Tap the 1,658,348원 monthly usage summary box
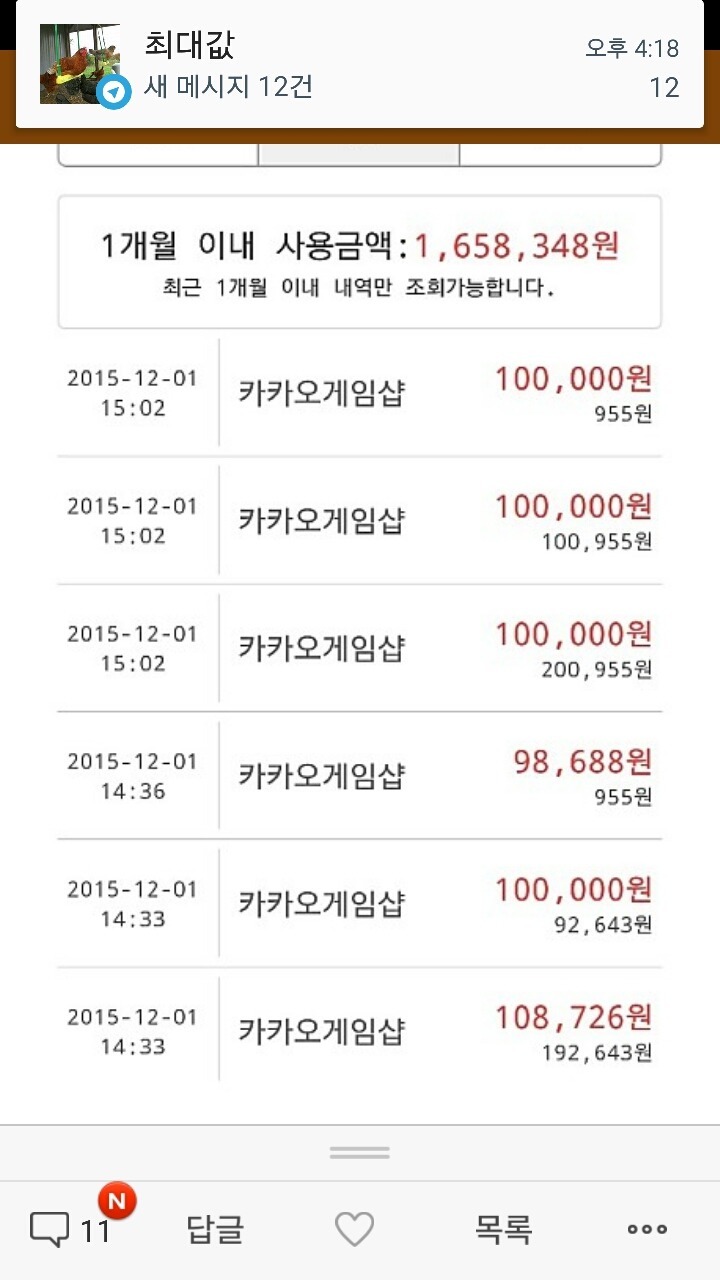The height and width of the screenshot is (1280, 720). pyautogui.click(x=360, y=261)
